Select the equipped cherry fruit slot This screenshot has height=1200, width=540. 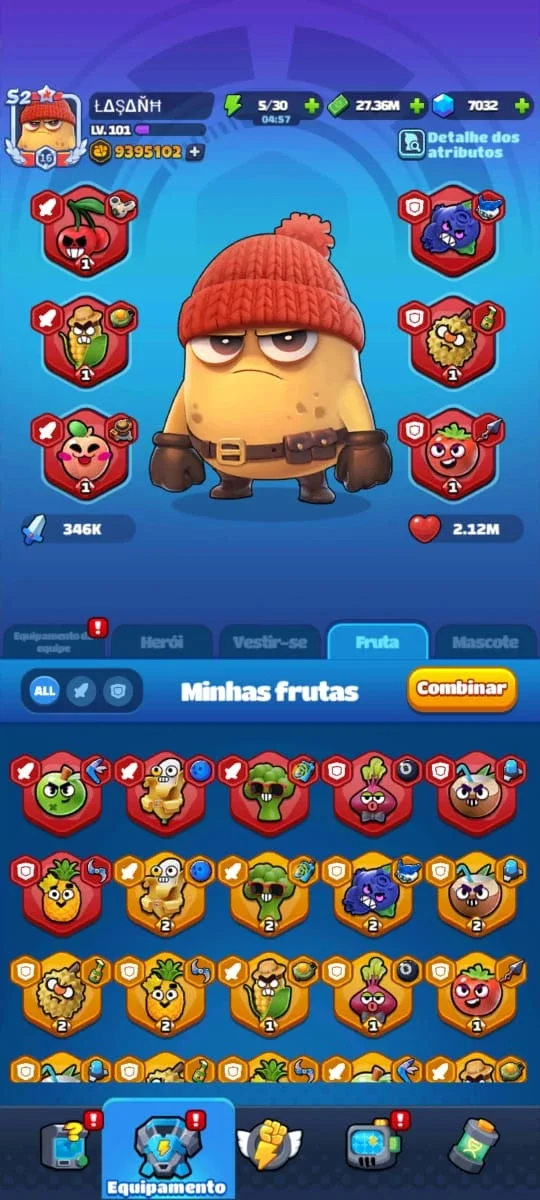85,231
